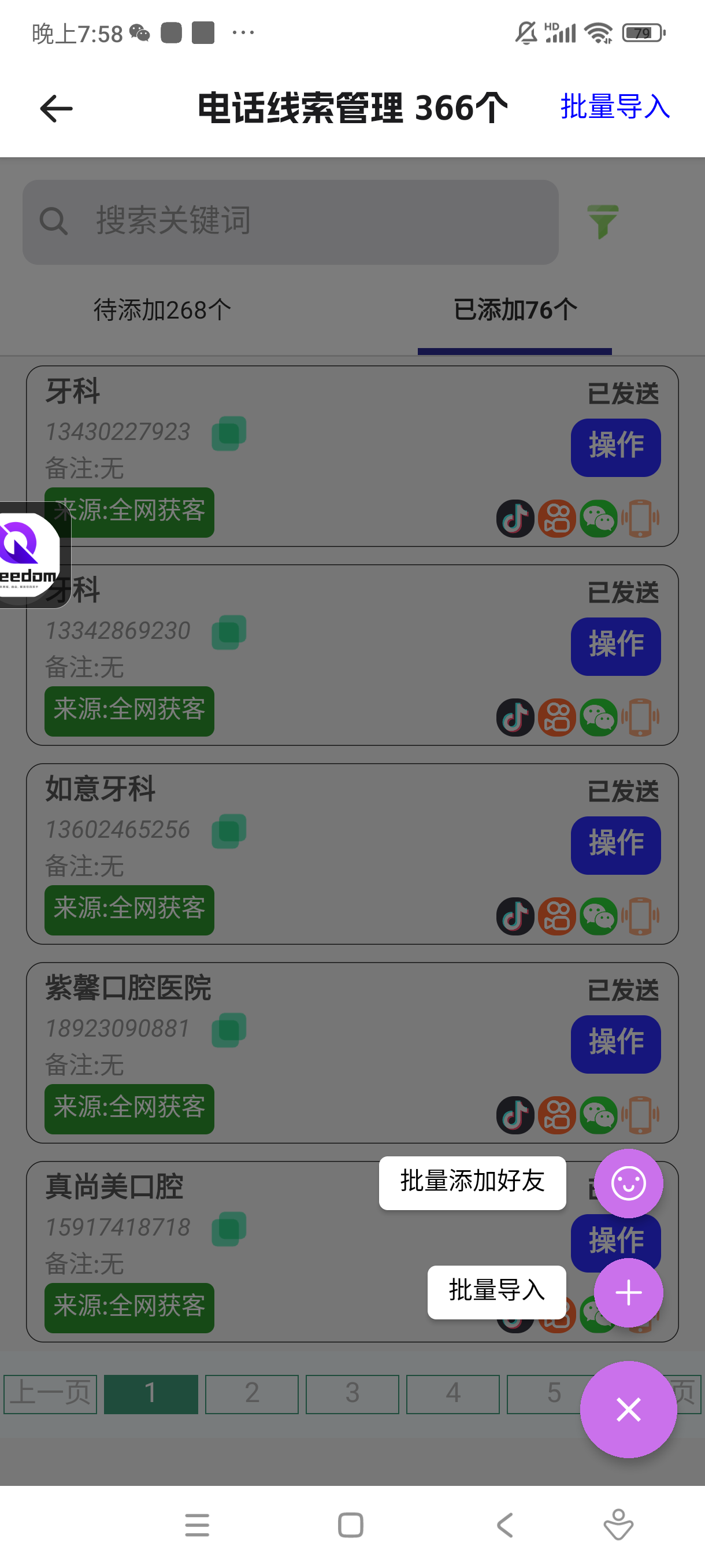This screenshot has width=705, height=1568.
Task: Open the Douyin icon on 如意牙科 card
Action: click(x=515, y=916)
